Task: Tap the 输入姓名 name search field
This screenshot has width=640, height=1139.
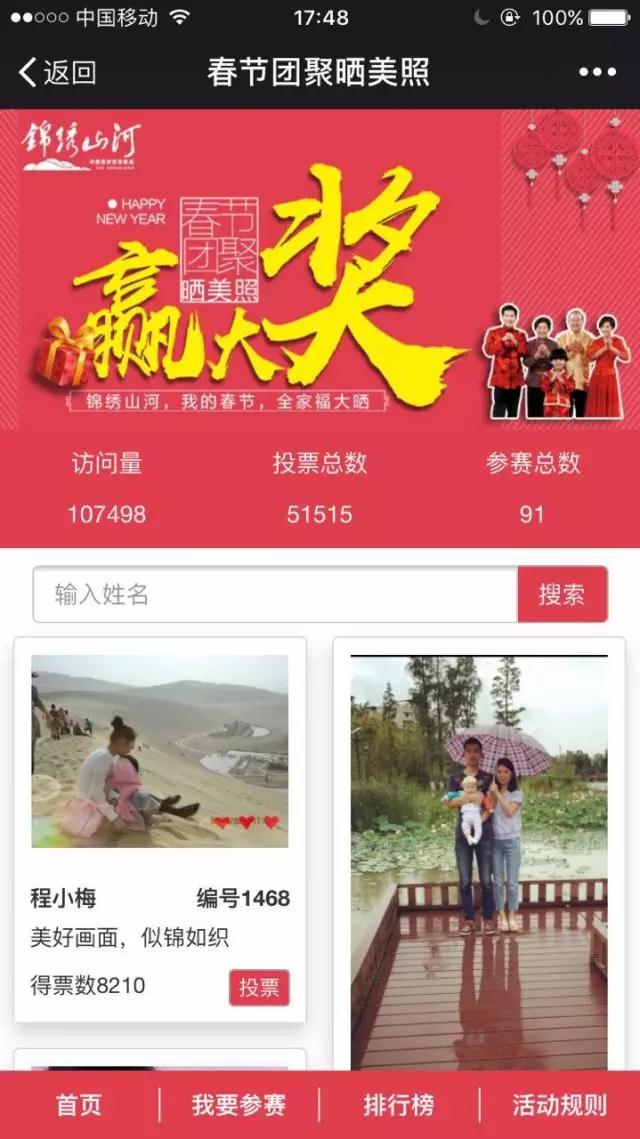Action: pos(275,594)
